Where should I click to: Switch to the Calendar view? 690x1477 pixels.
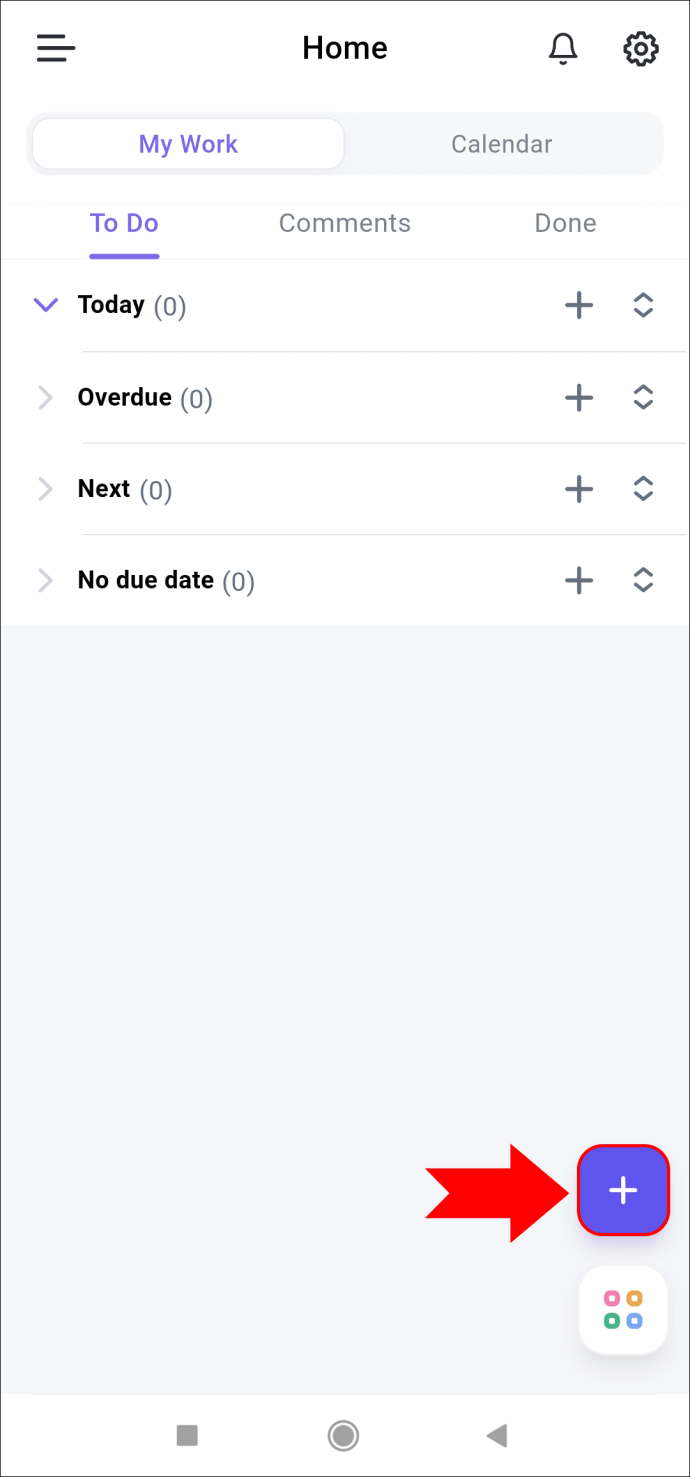pos(501,144)
